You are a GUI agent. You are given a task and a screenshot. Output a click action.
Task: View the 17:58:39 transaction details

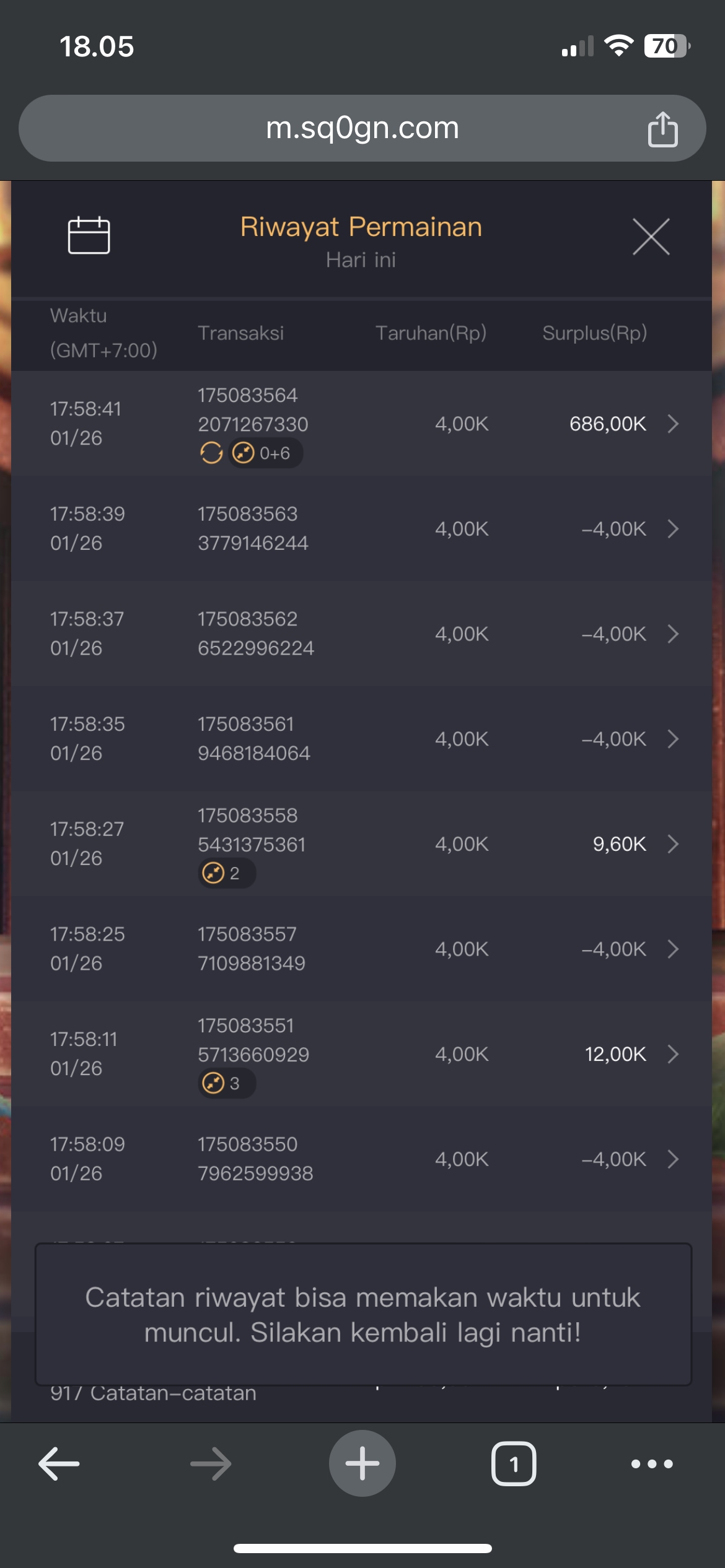[x=673, y=529]
